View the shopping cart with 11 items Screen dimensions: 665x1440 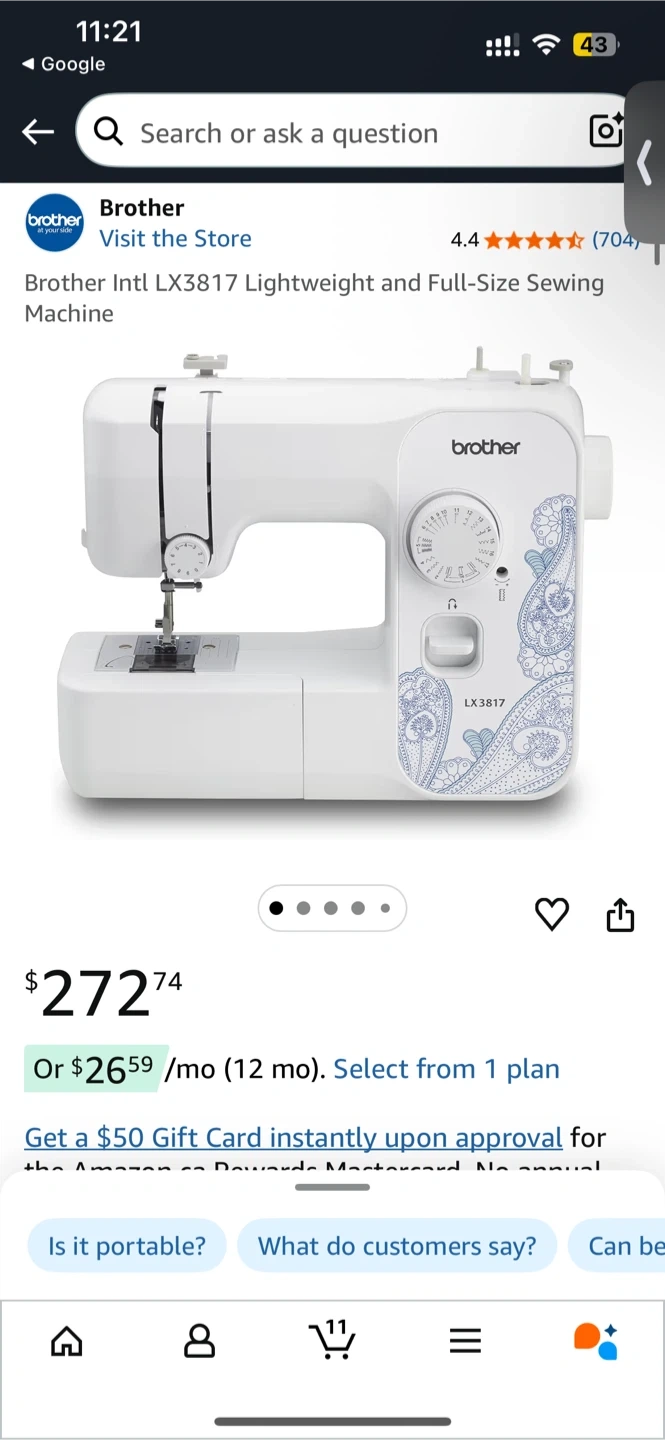pos(331,1340)
